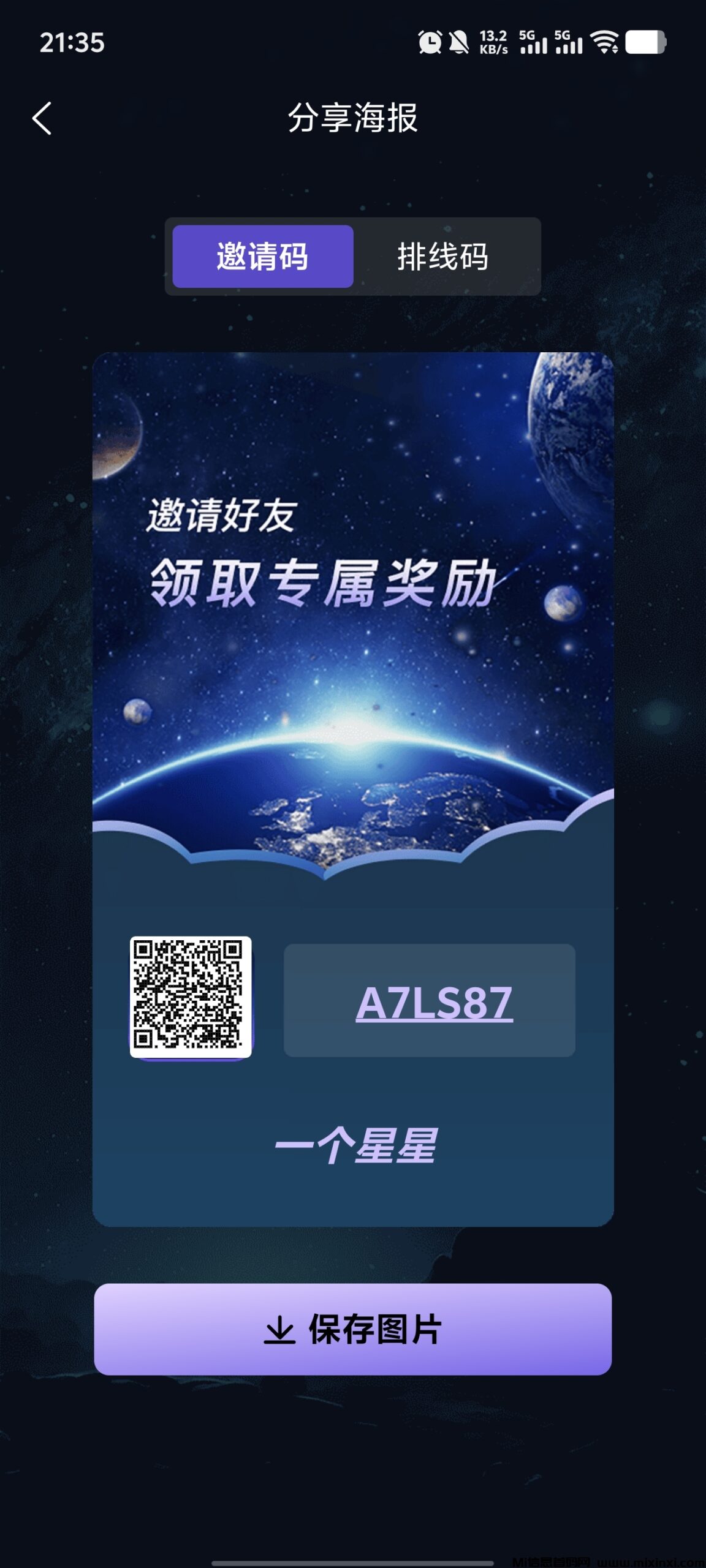This screenshot has width=706, height=1568.
Task: Tap the network speed indicator showing 13.2 KB/s
Action: point(494,43)
